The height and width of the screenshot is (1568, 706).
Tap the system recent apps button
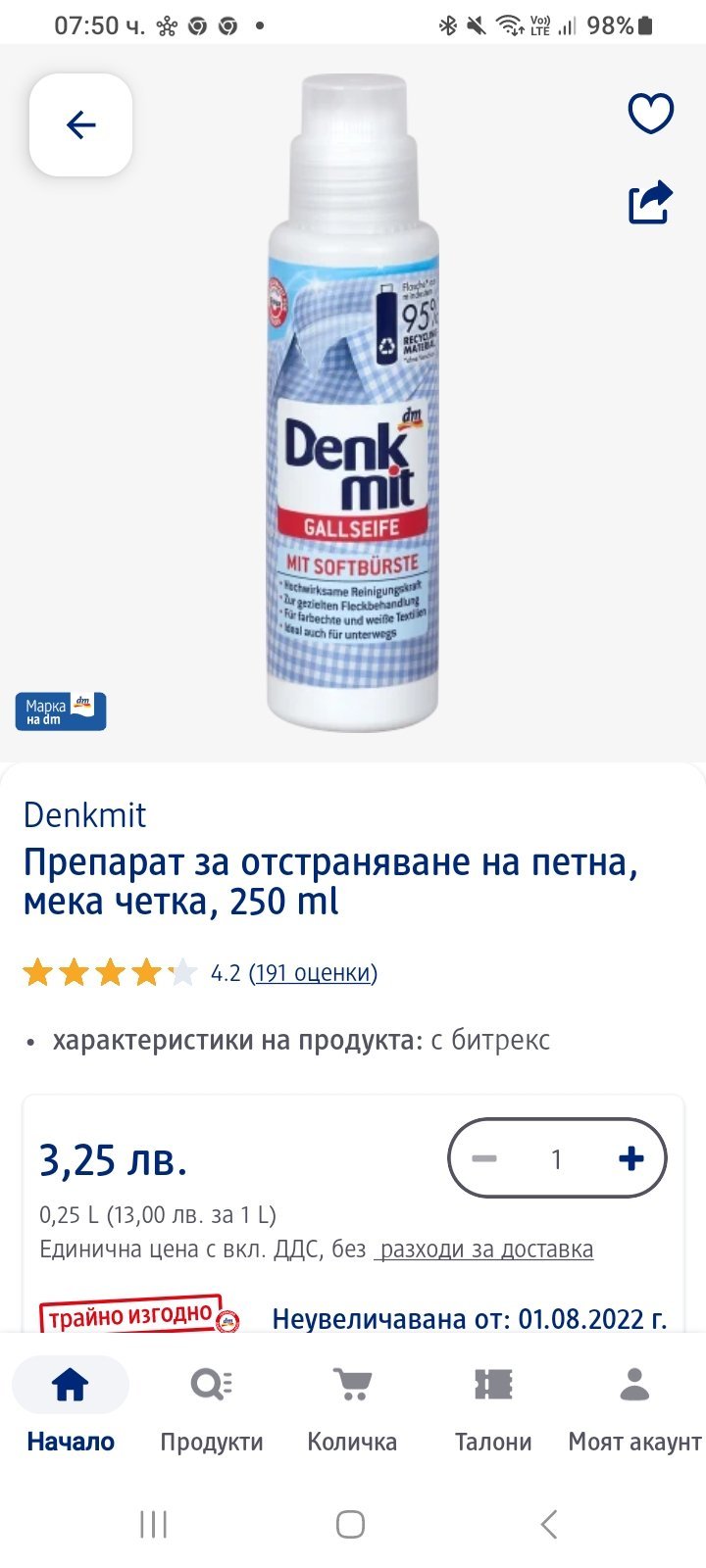click(154, 1524)
